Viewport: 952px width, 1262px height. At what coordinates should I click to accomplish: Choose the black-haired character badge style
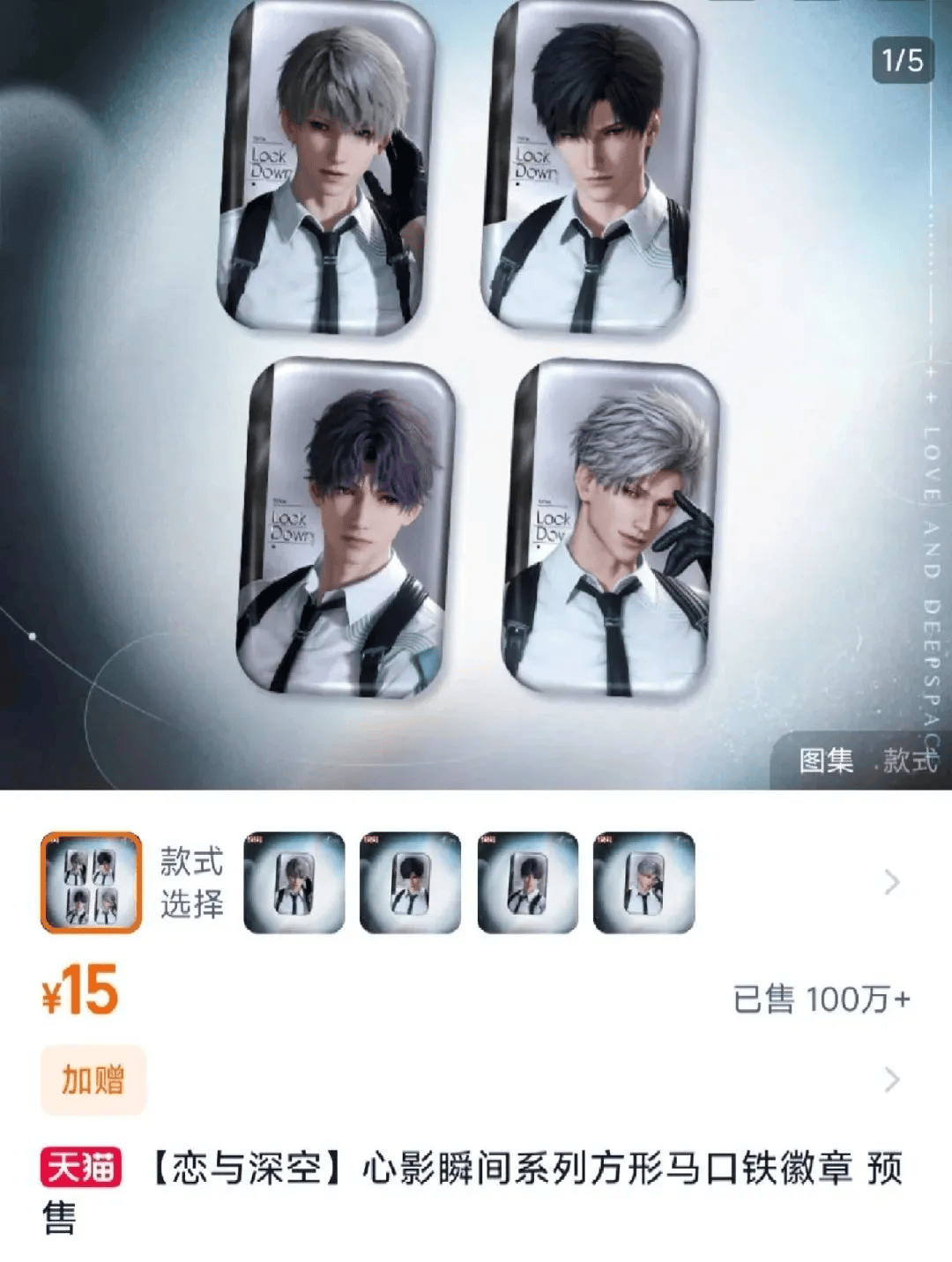coord(410,882)
